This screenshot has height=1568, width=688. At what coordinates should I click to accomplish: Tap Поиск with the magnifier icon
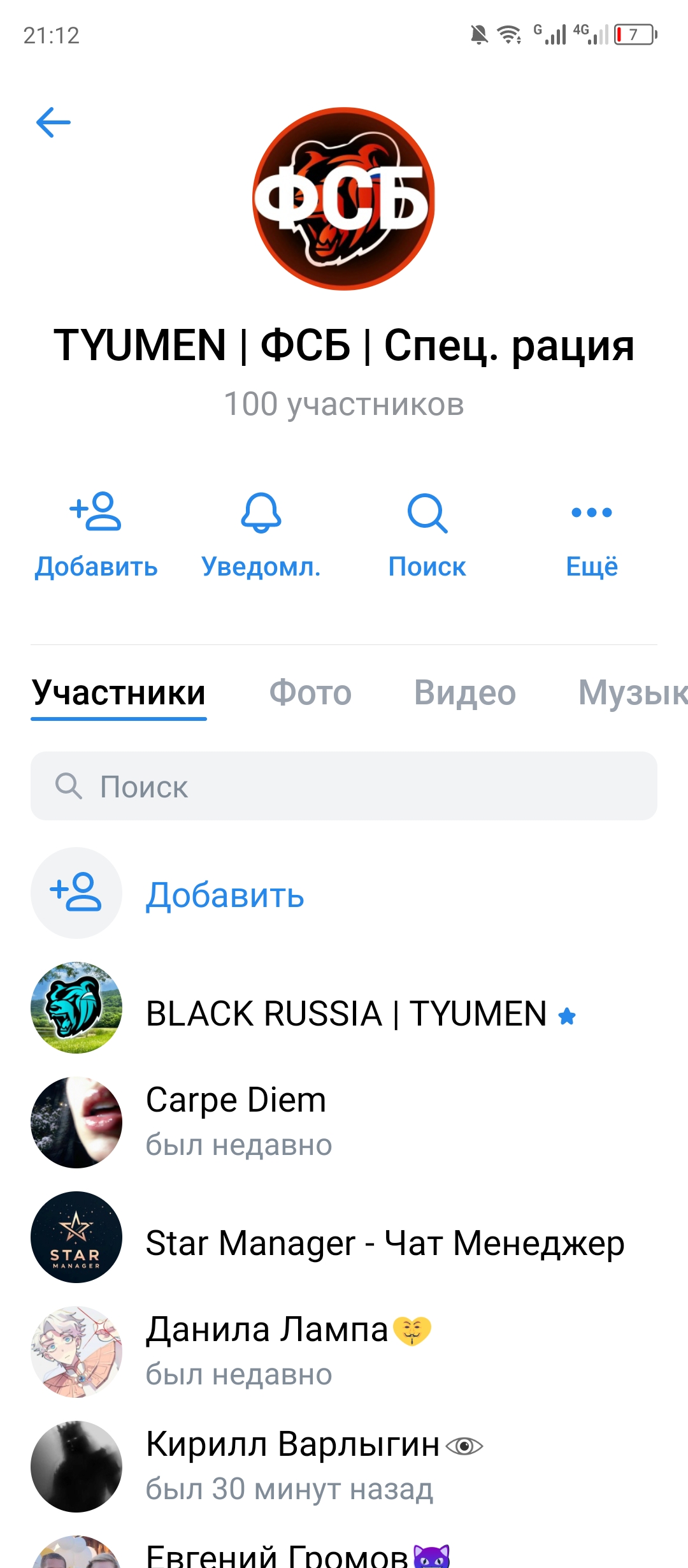[427, 534]
